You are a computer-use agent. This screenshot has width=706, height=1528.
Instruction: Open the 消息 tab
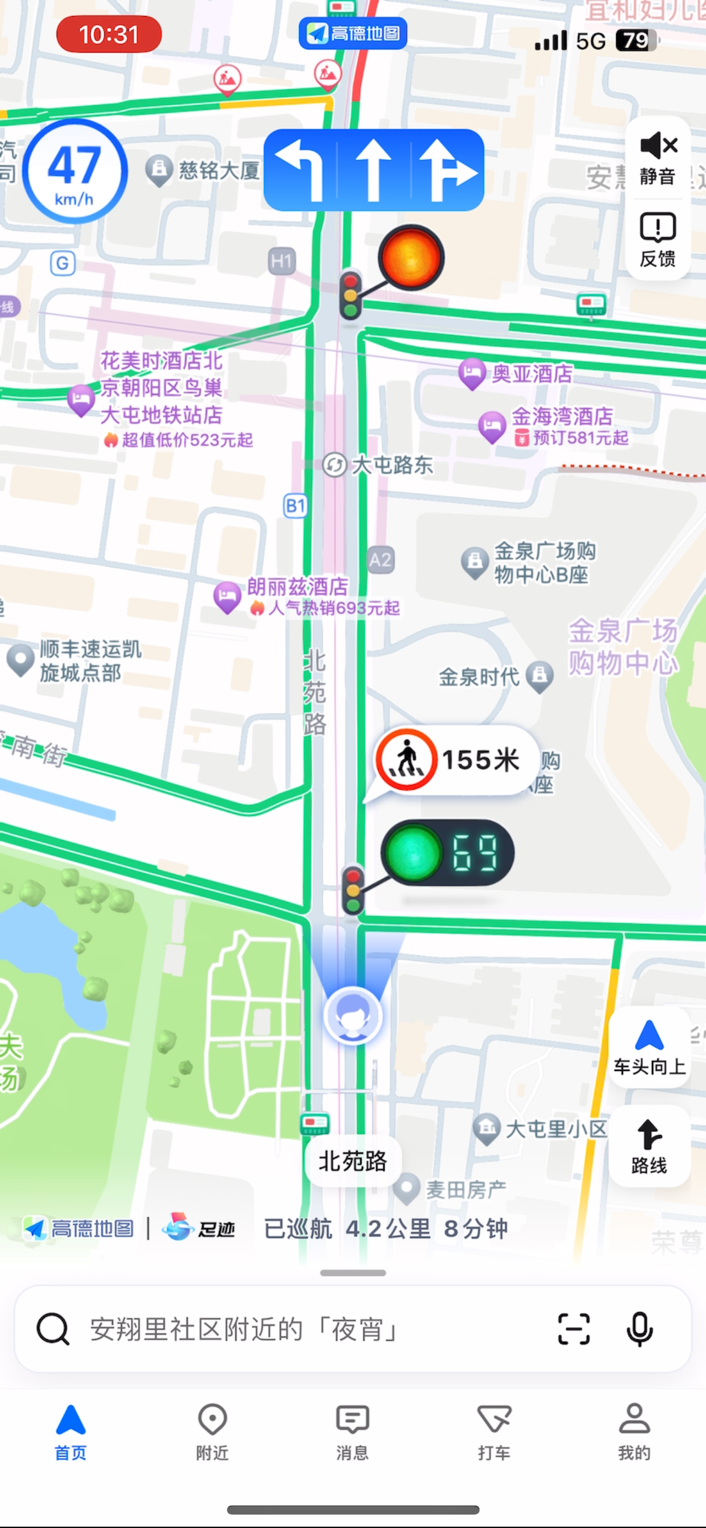(353, 1431)
